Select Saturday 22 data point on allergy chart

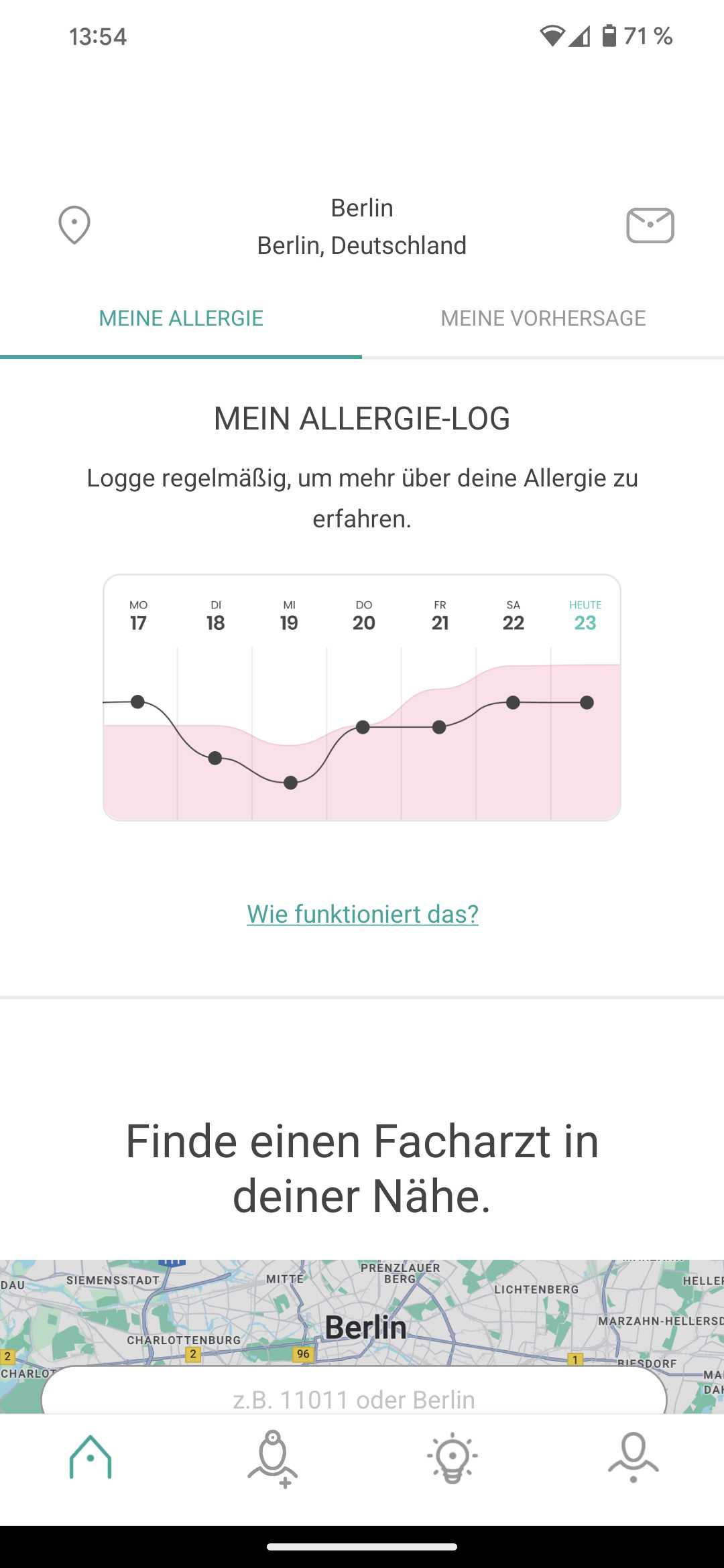click(x=513, y=702)
